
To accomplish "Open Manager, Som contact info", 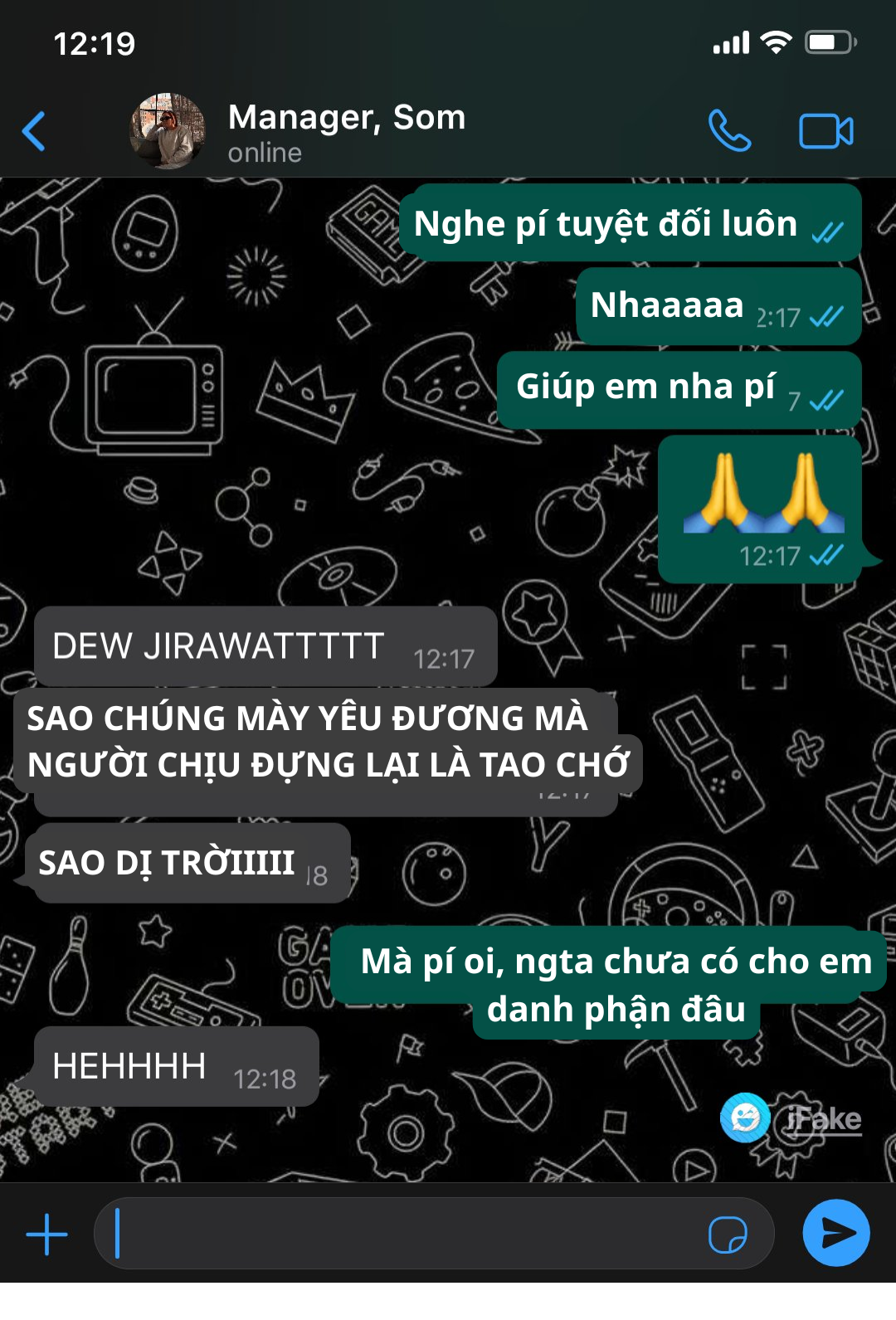I will pyautogui.click(x=347, y=132).
